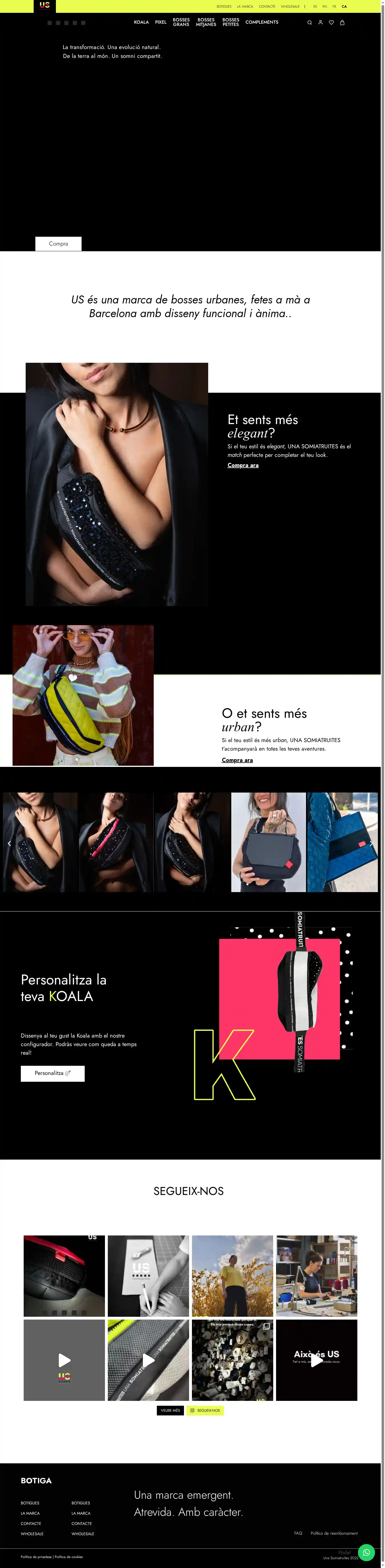Follow the Compra ara link under elegant
This screenshot has width=385, height=1568.
pyautogui.click(x=243, y=465)
